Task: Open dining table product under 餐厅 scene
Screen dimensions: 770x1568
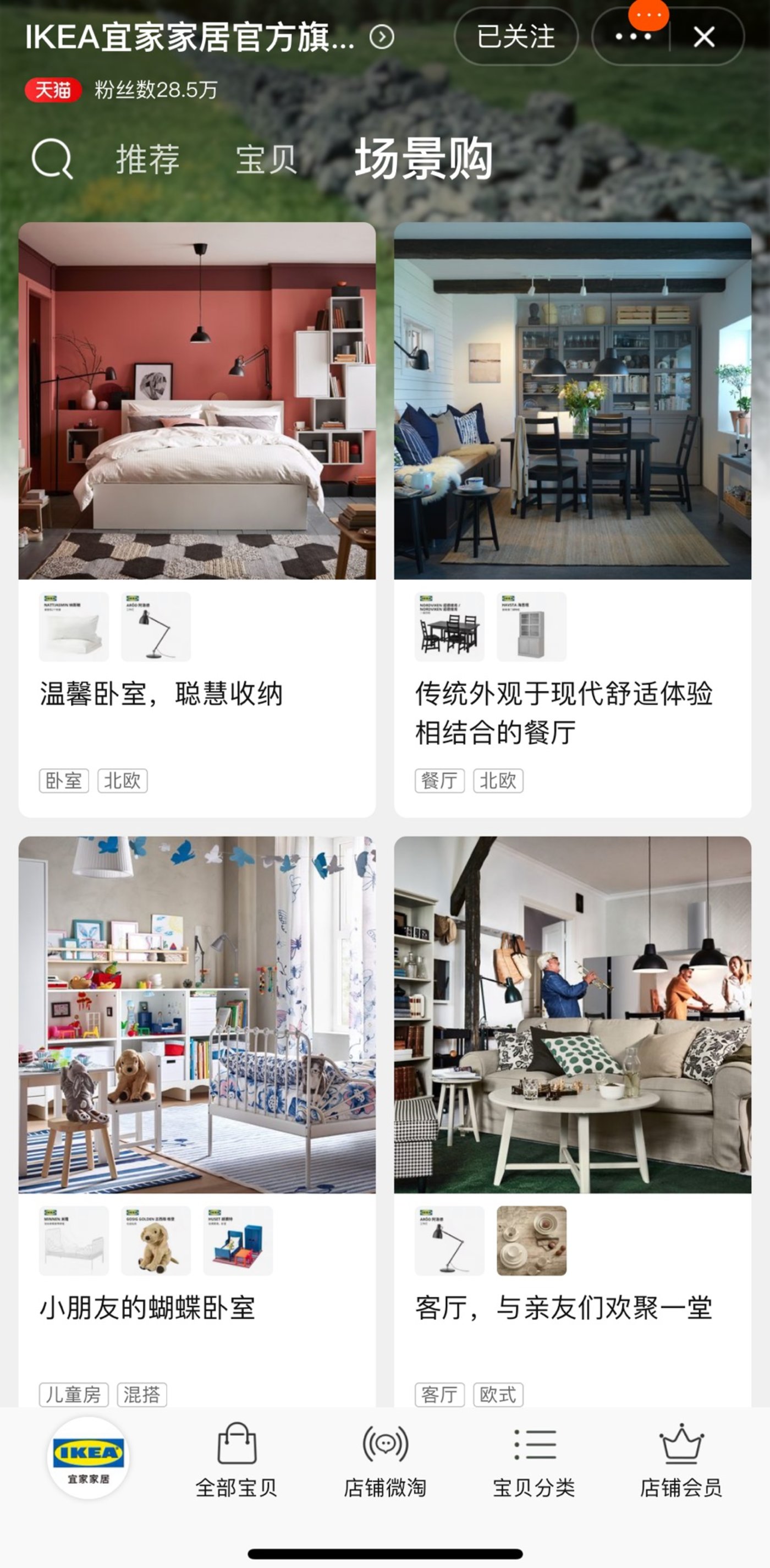Action: pos(449,626)
